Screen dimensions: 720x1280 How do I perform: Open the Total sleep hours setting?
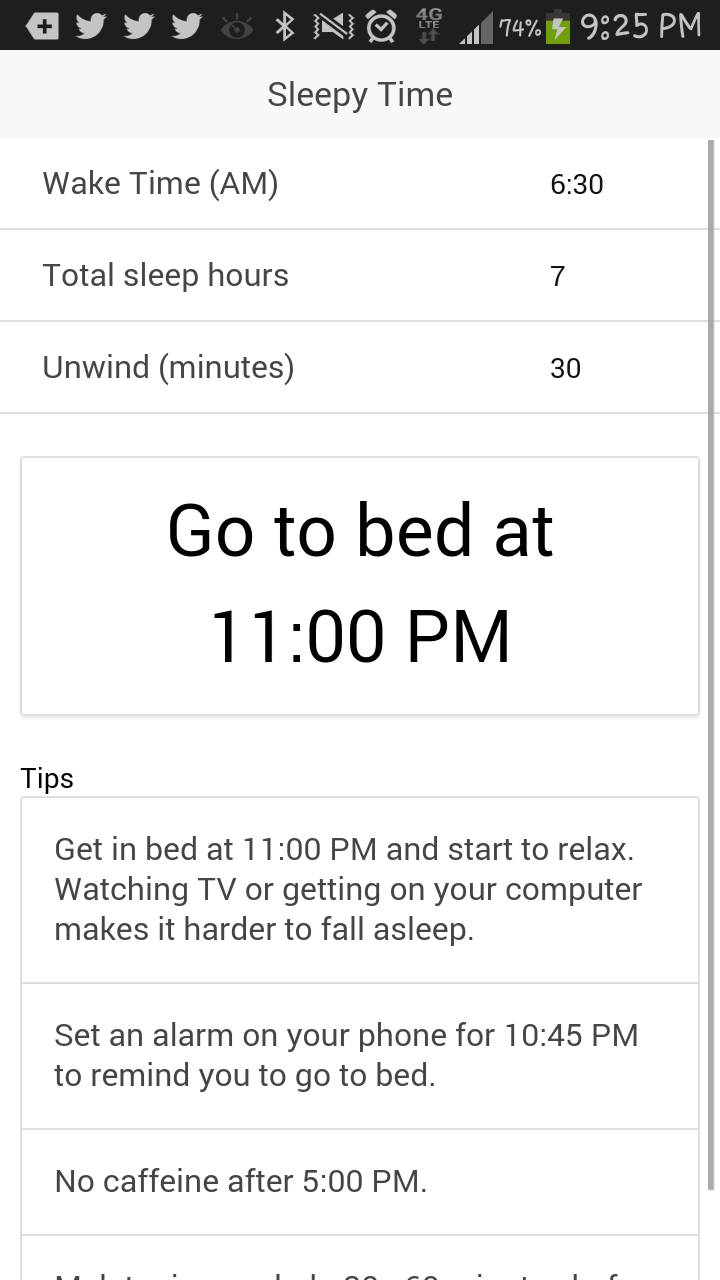tap(360, 275)
